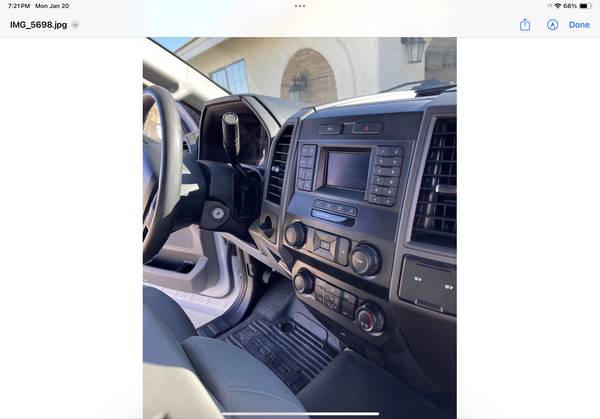
Task: Open the three-dot multitasking menu
Action: 300,6
